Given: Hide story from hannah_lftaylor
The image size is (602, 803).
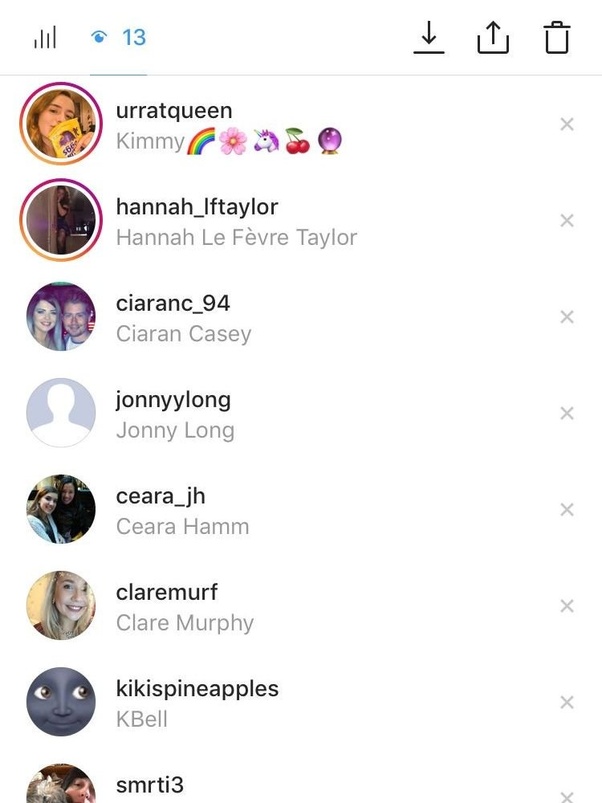Looking at the screenshot, I should [567, 220].
